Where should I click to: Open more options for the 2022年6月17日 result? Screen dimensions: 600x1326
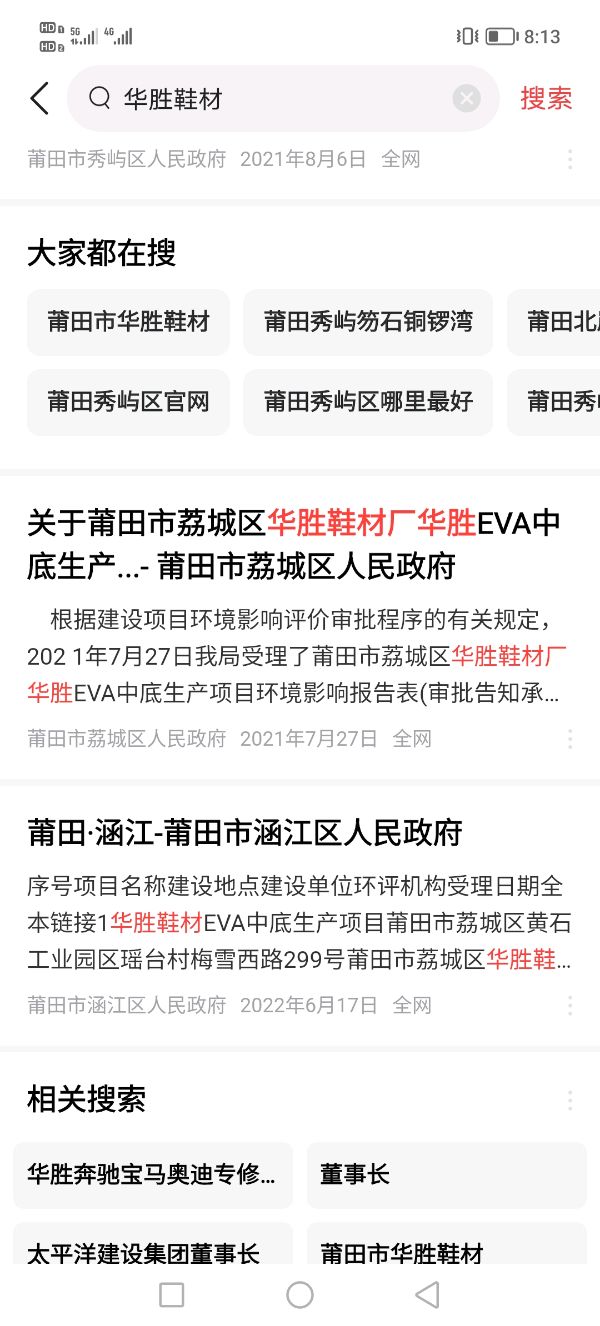pyautogui.click(x=570, y=1005)
